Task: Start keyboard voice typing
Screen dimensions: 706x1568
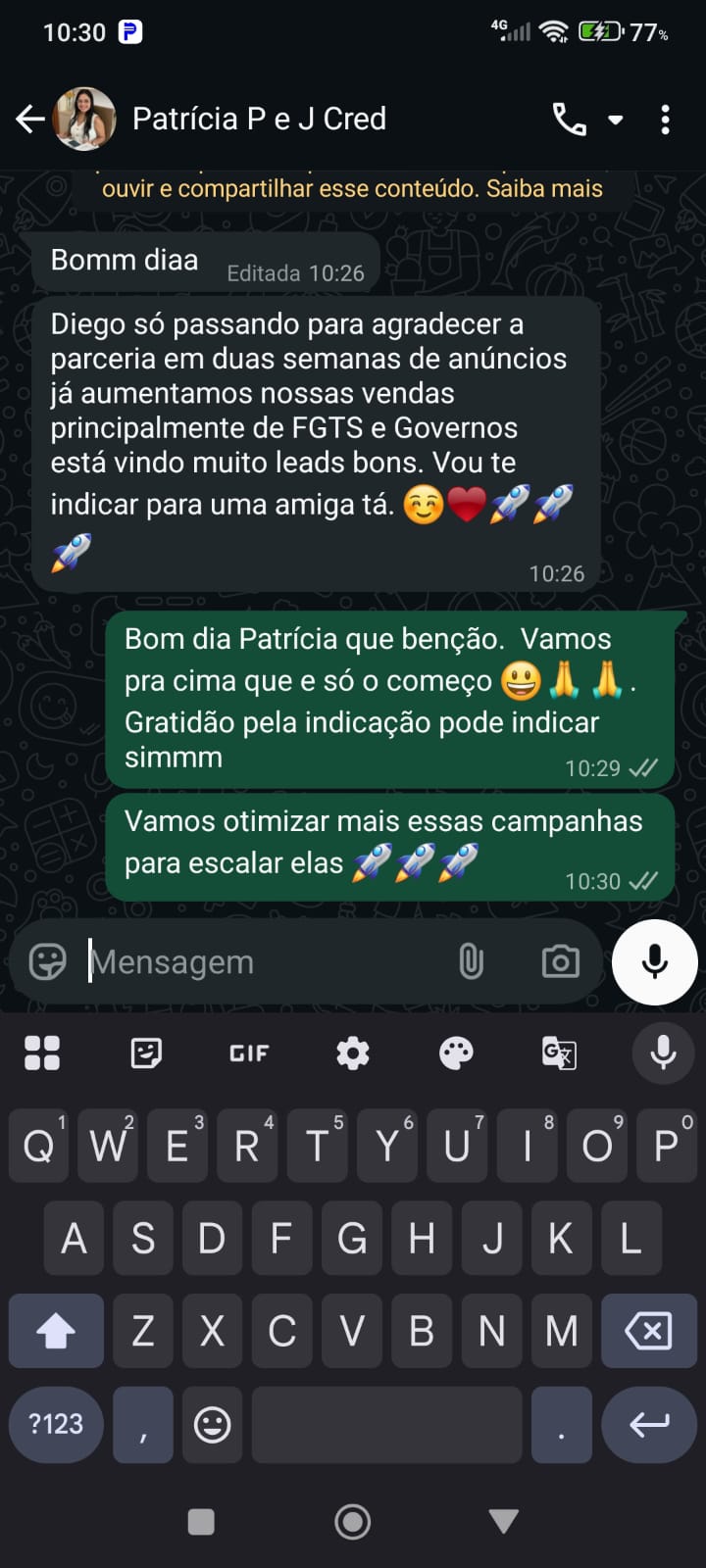Action: 663,1053
